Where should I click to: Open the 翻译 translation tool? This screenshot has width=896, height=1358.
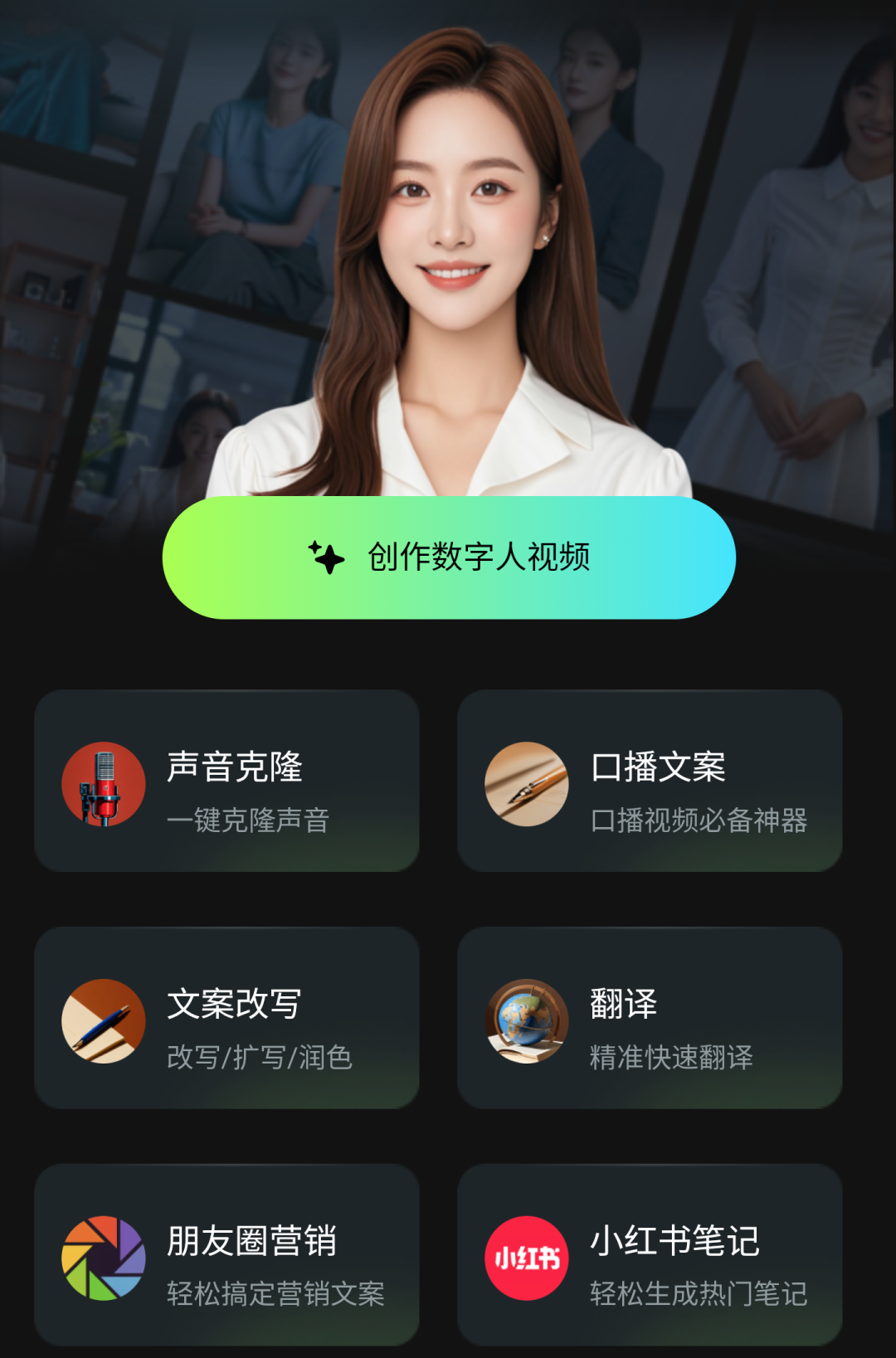pyautogui.click(x=650, y=1018)
